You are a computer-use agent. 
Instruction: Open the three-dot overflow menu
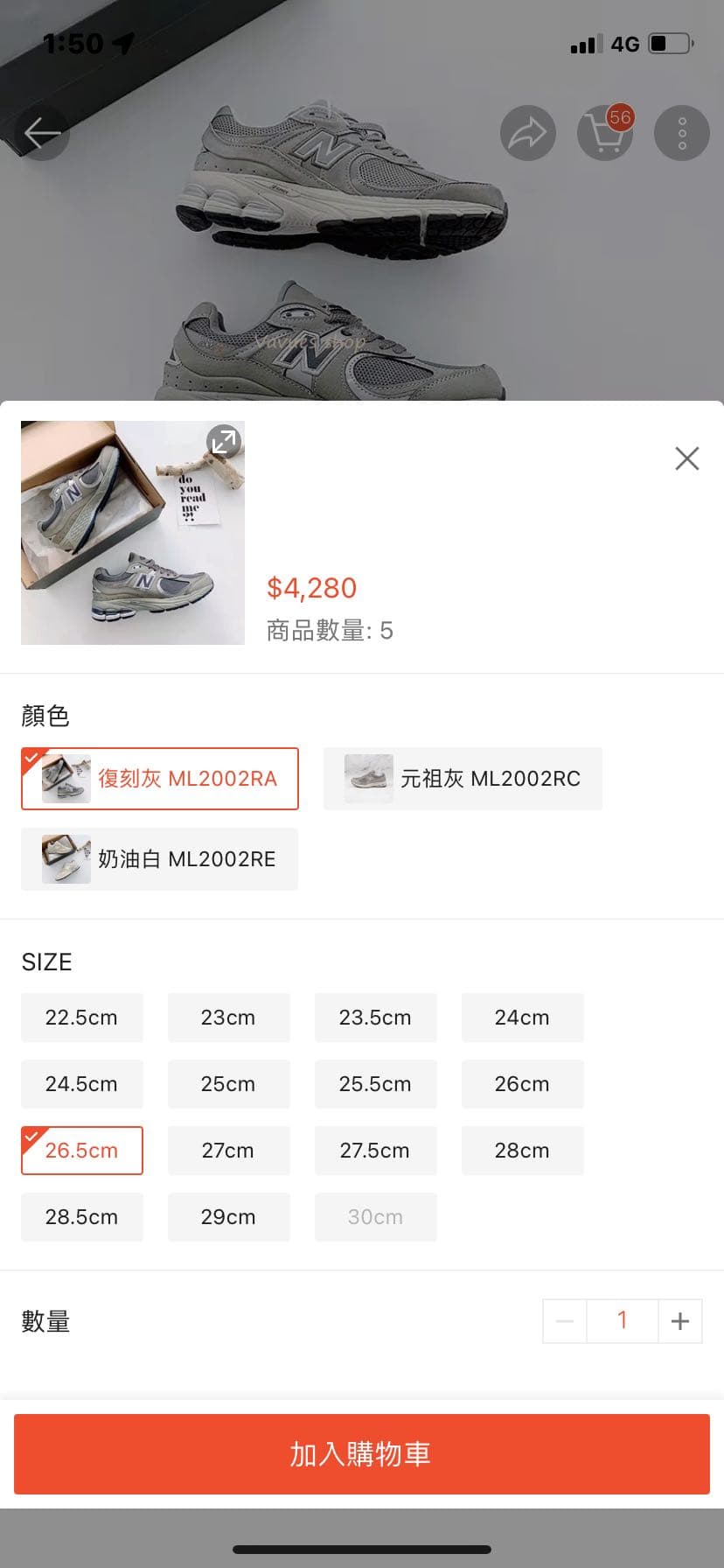point(682,133)
